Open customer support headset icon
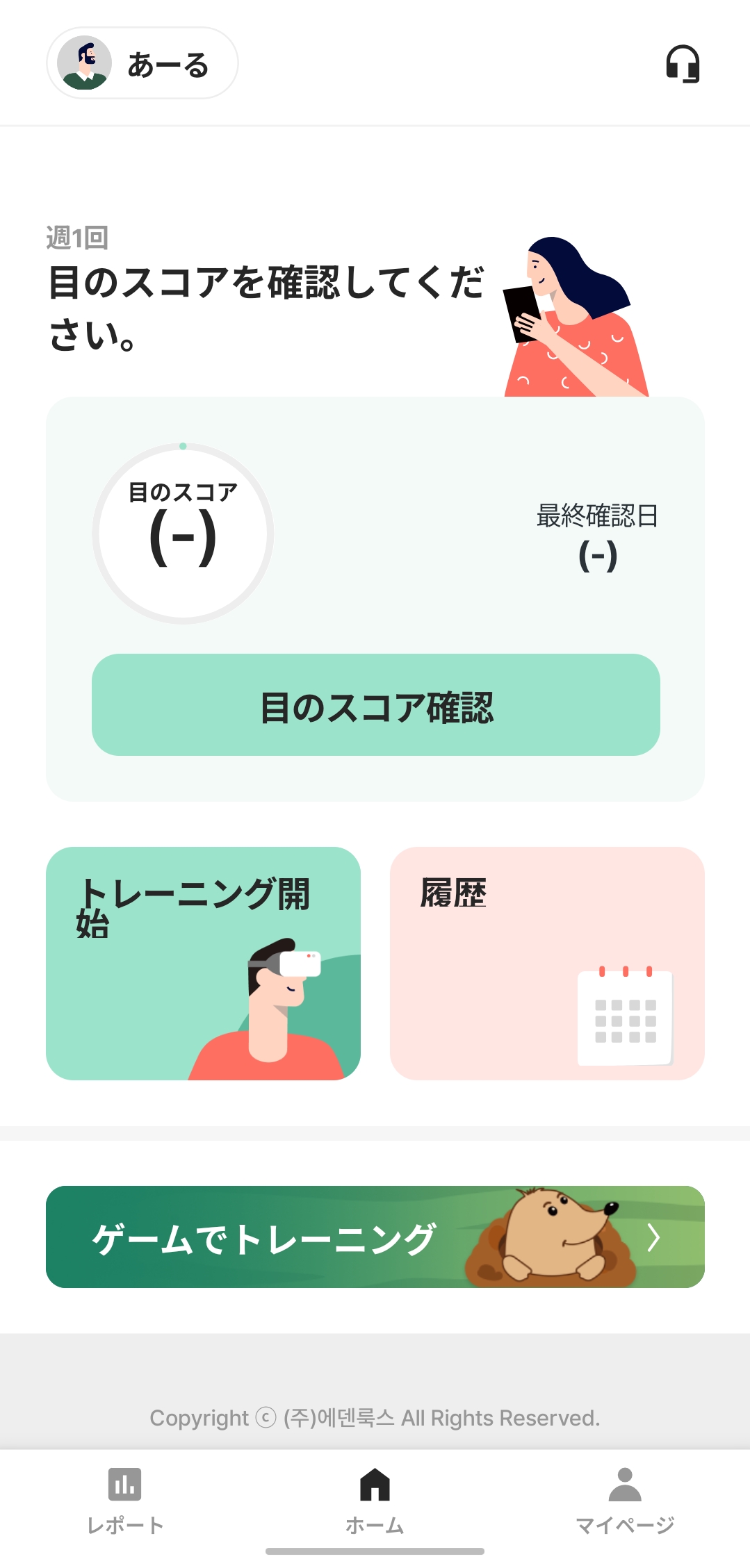750x1568 pixels. point(683,64)
